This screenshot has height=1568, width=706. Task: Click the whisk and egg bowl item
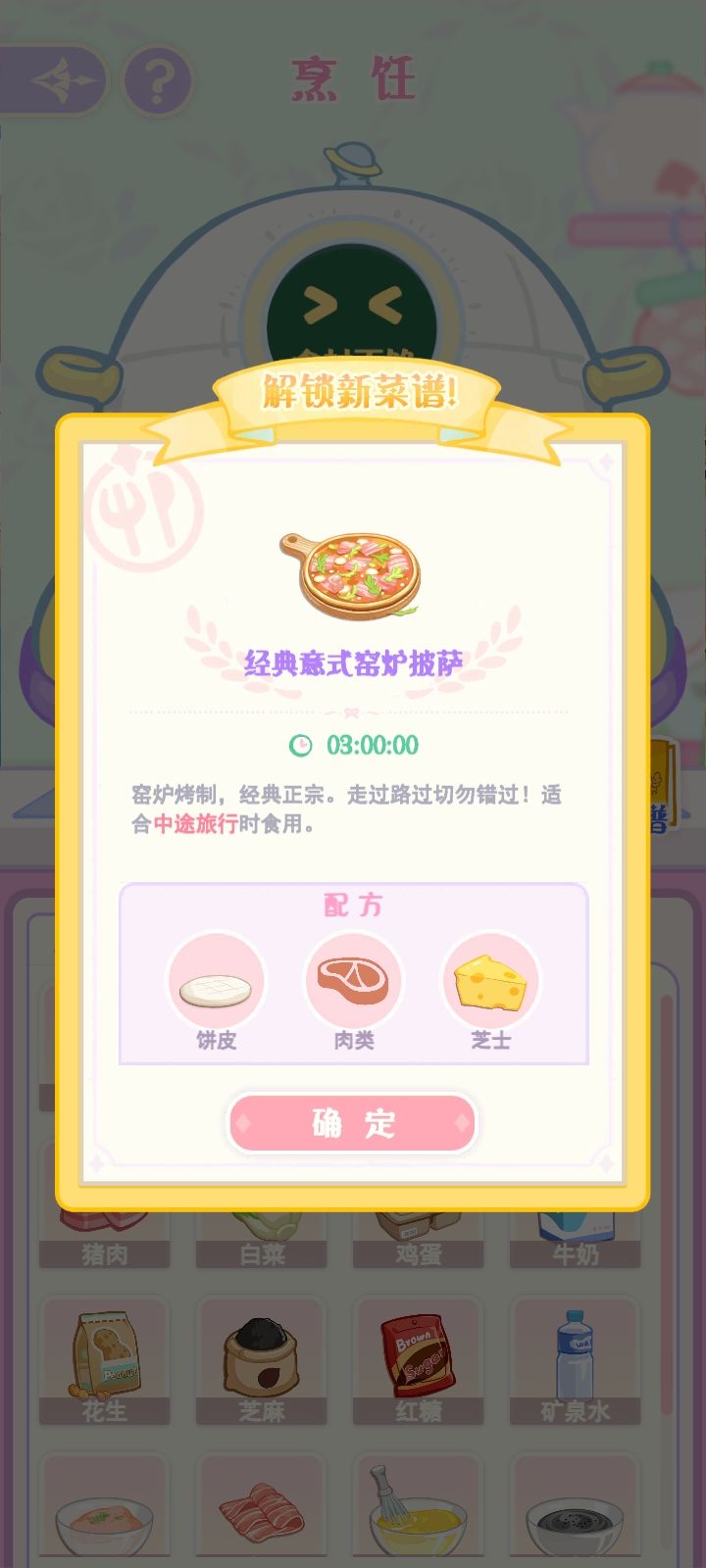pyautogui.click(x=418, y=1506)
